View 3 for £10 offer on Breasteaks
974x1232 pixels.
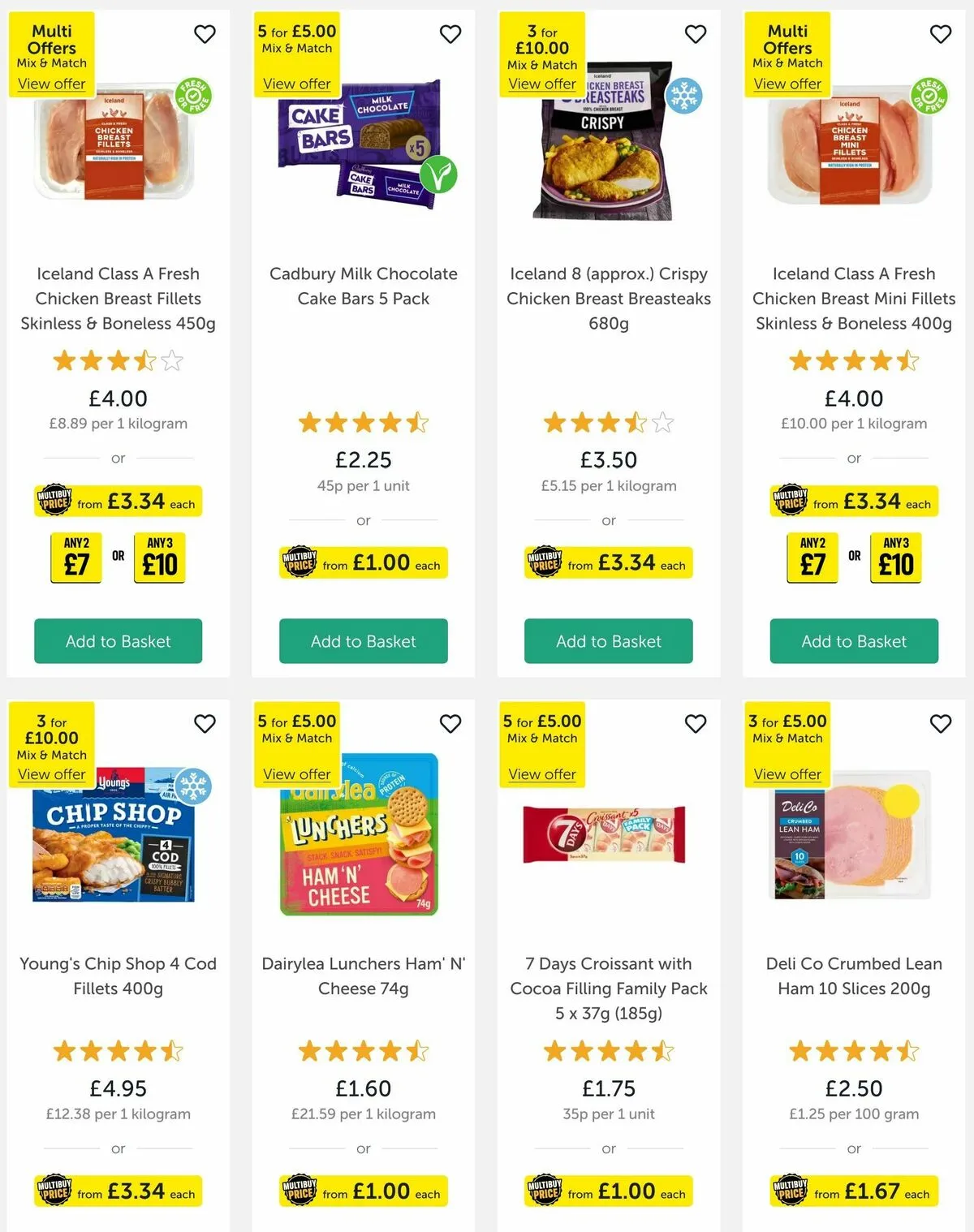(542, 84)
